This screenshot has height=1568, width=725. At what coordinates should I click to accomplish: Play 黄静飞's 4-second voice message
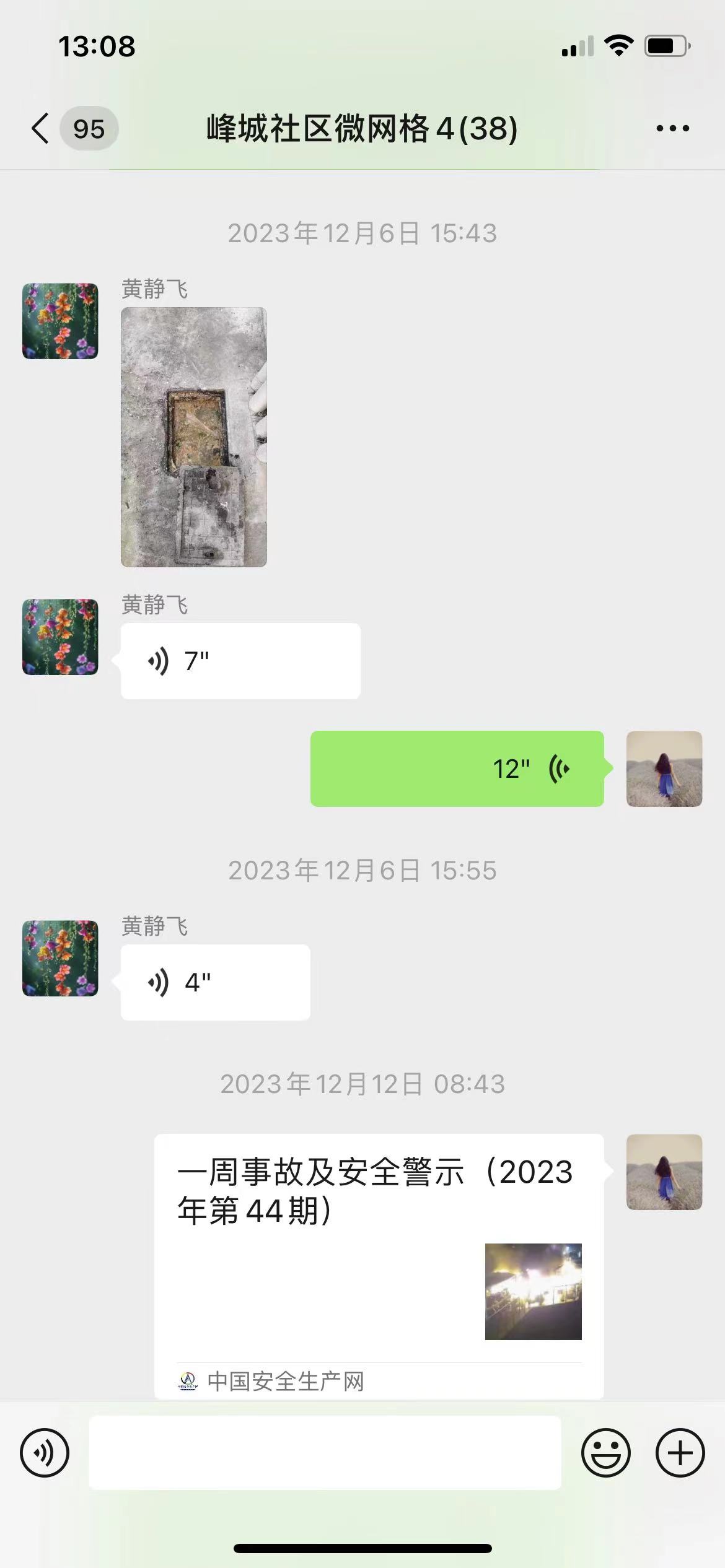tap(215, 982)
